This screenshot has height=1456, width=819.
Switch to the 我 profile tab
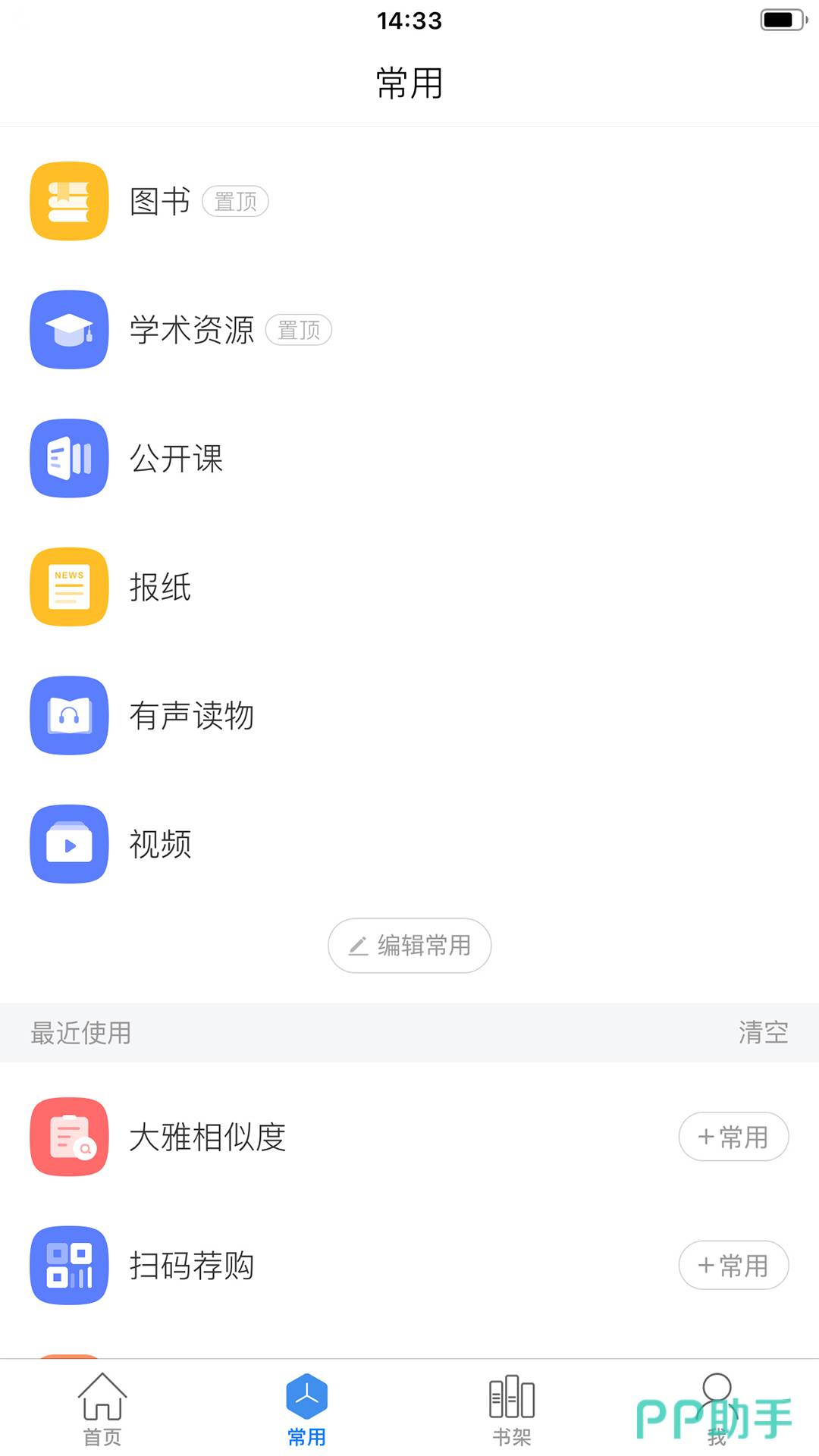click(x=717, y=1409)
